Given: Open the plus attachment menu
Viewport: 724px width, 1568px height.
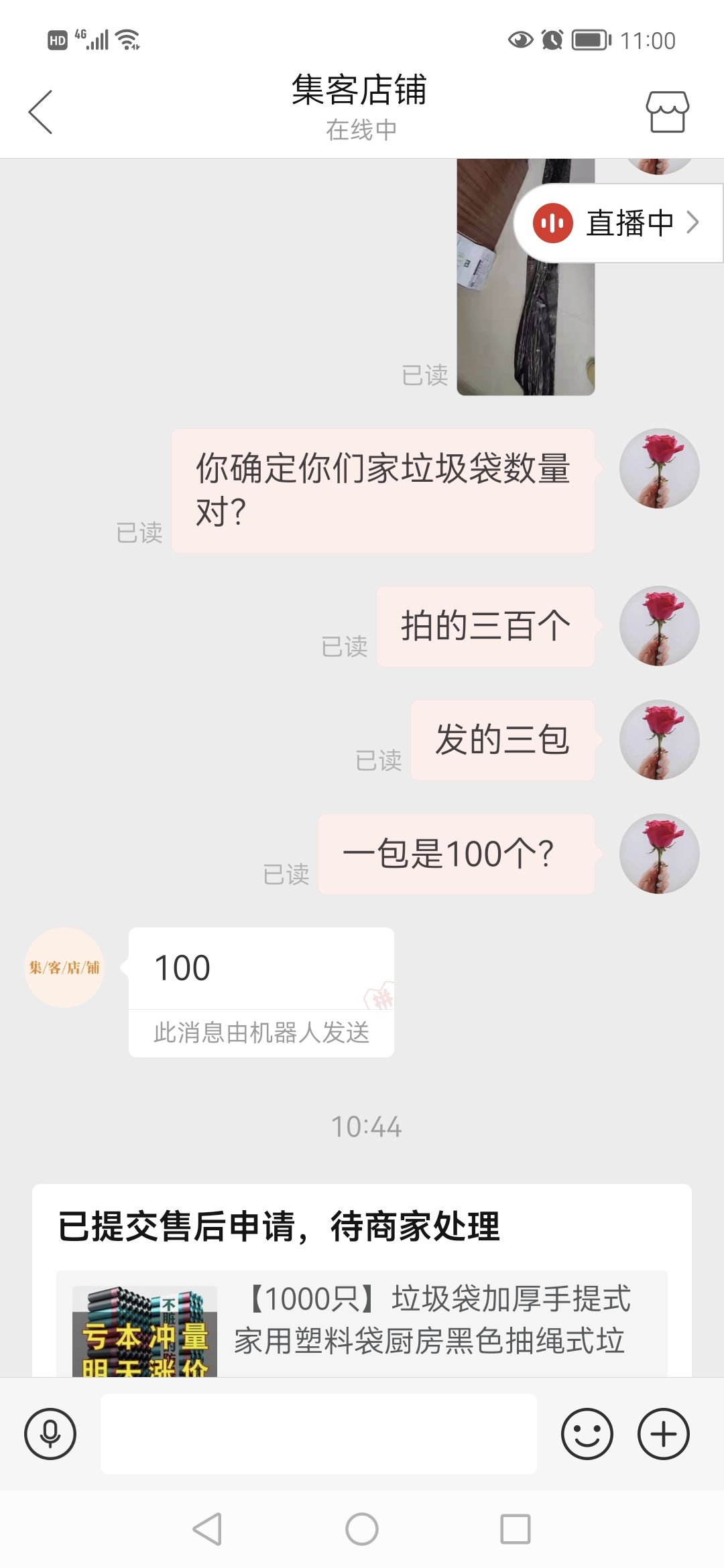Looking at the screenshot, I should [664, 1434].
